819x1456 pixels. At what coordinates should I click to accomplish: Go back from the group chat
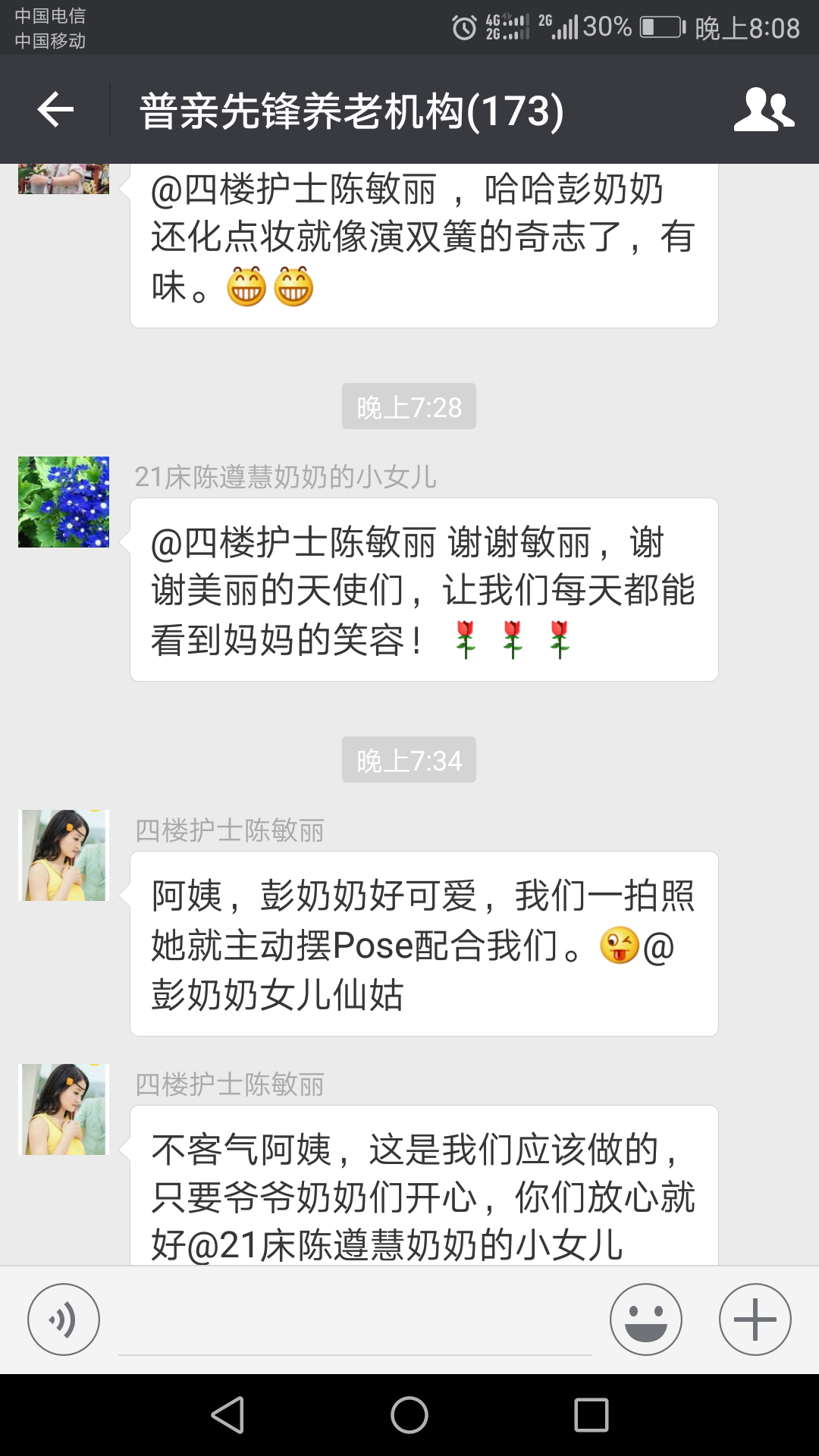[55, 110]
